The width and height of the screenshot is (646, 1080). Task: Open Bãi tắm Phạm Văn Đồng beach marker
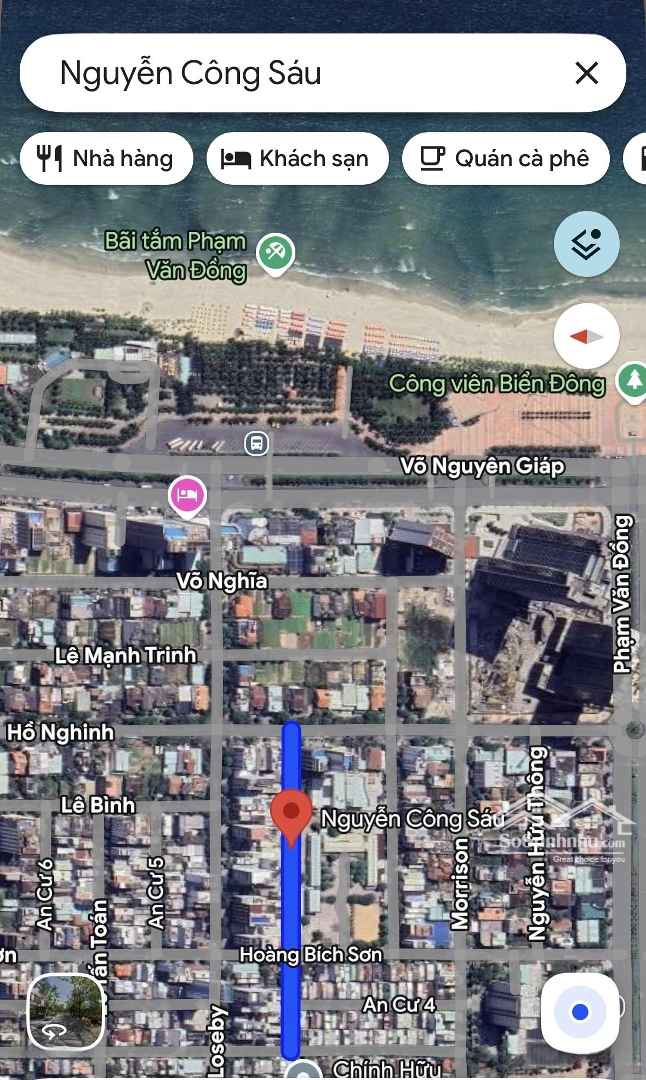[274, 251]
